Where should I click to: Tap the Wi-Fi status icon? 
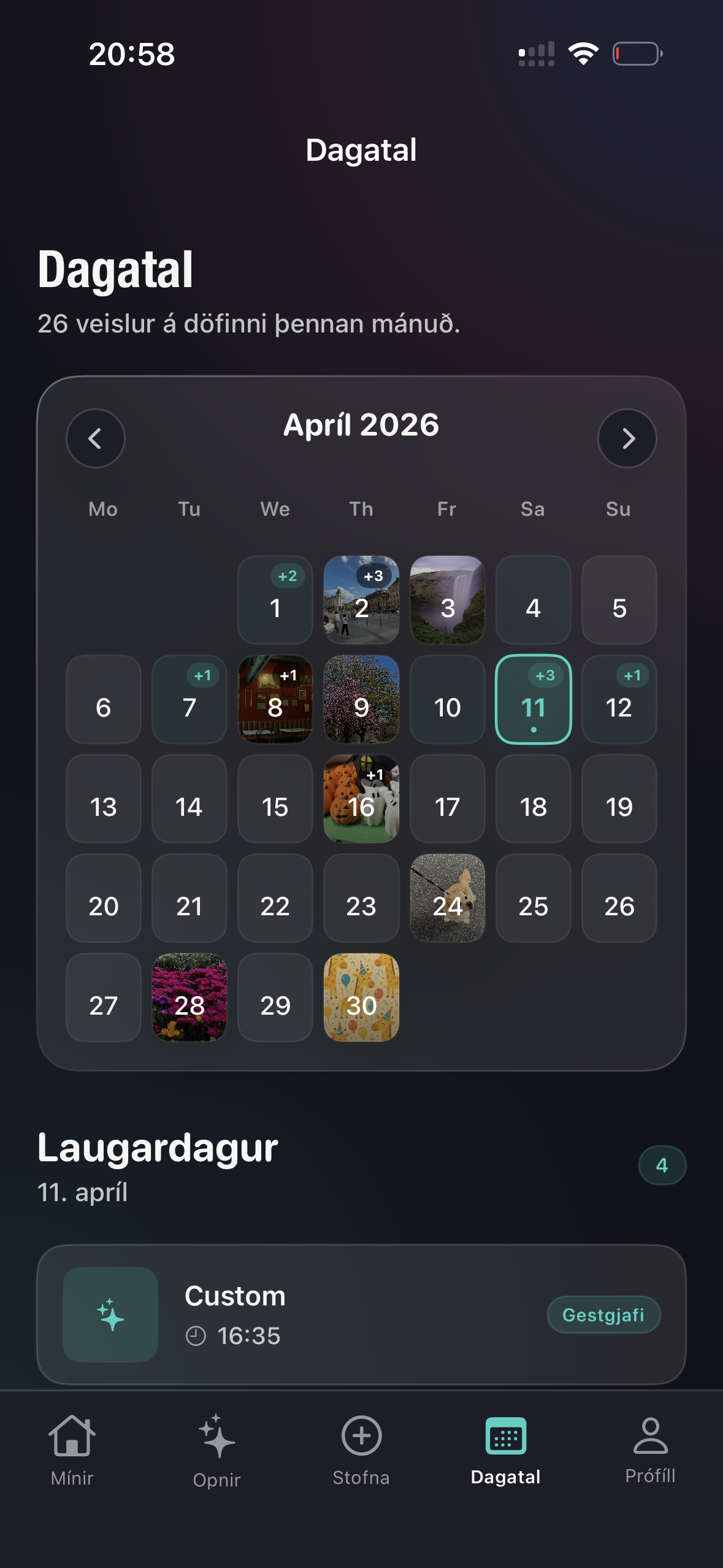[583, 54]
